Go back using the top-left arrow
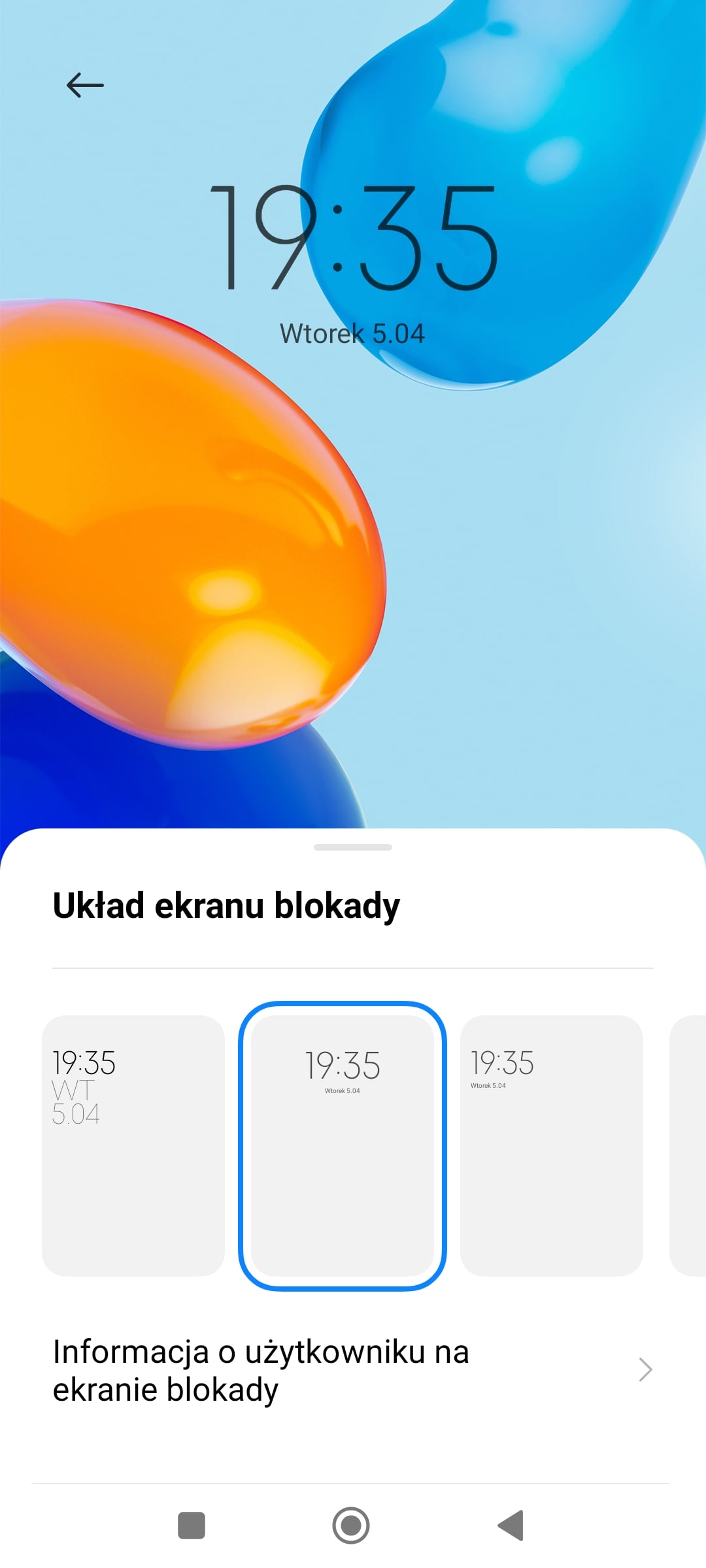Viewport: 706px width, 1568px height. [x=85, y=85]
